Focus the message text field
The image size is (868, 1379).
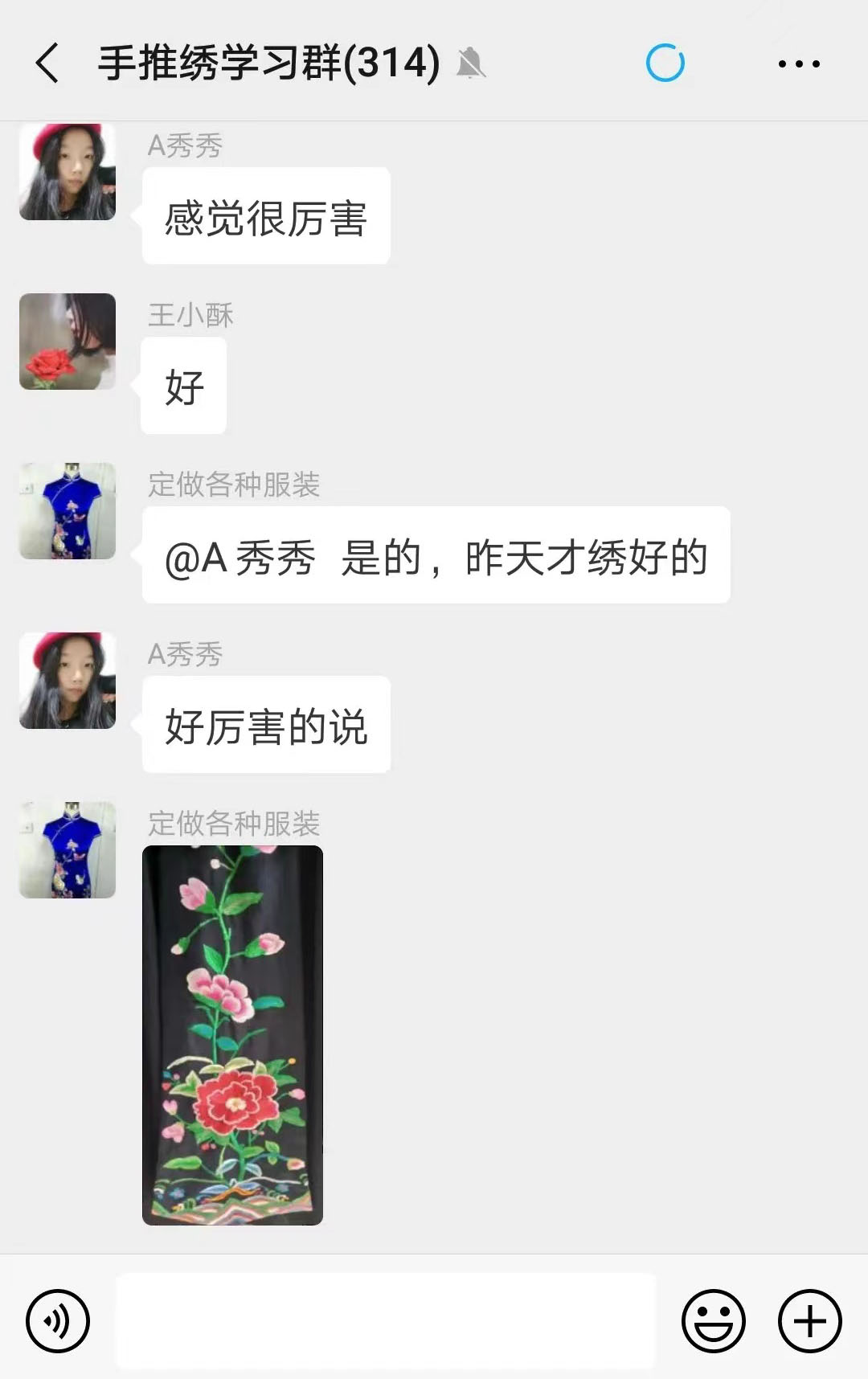(386, 1320)
